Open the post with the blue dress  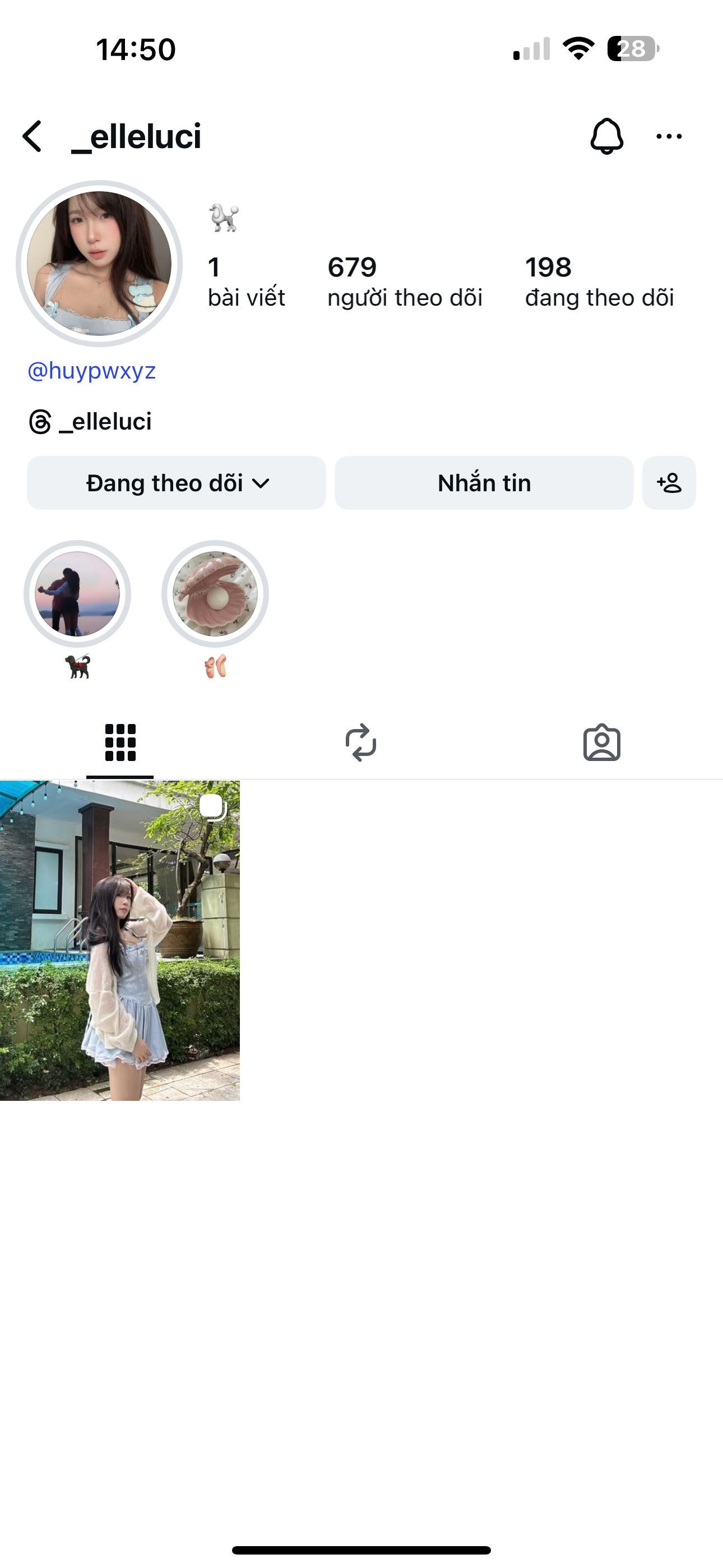(120, 940)
